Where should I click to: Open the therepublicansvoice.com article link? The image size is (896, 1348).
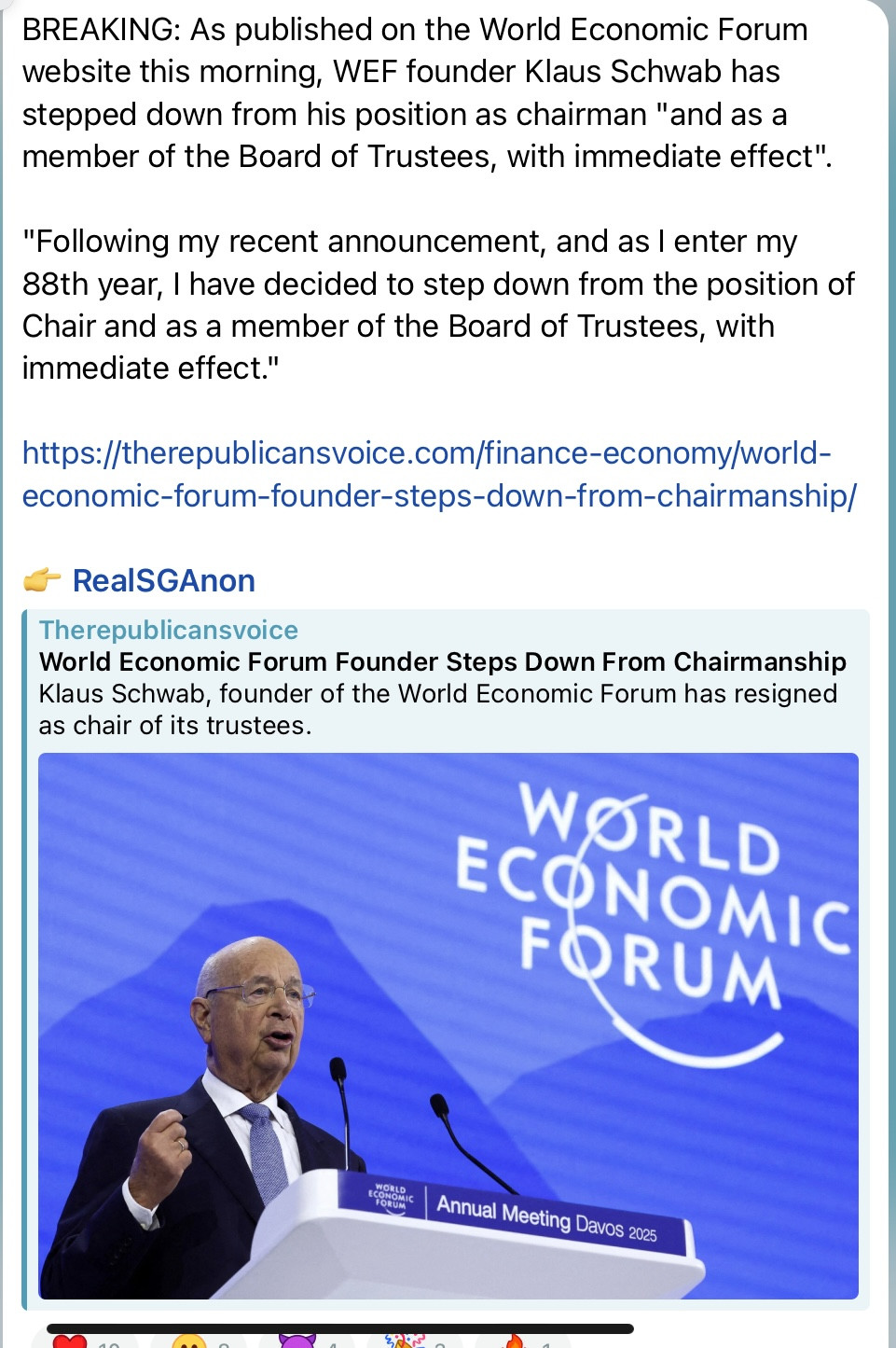tap(438, 474)
